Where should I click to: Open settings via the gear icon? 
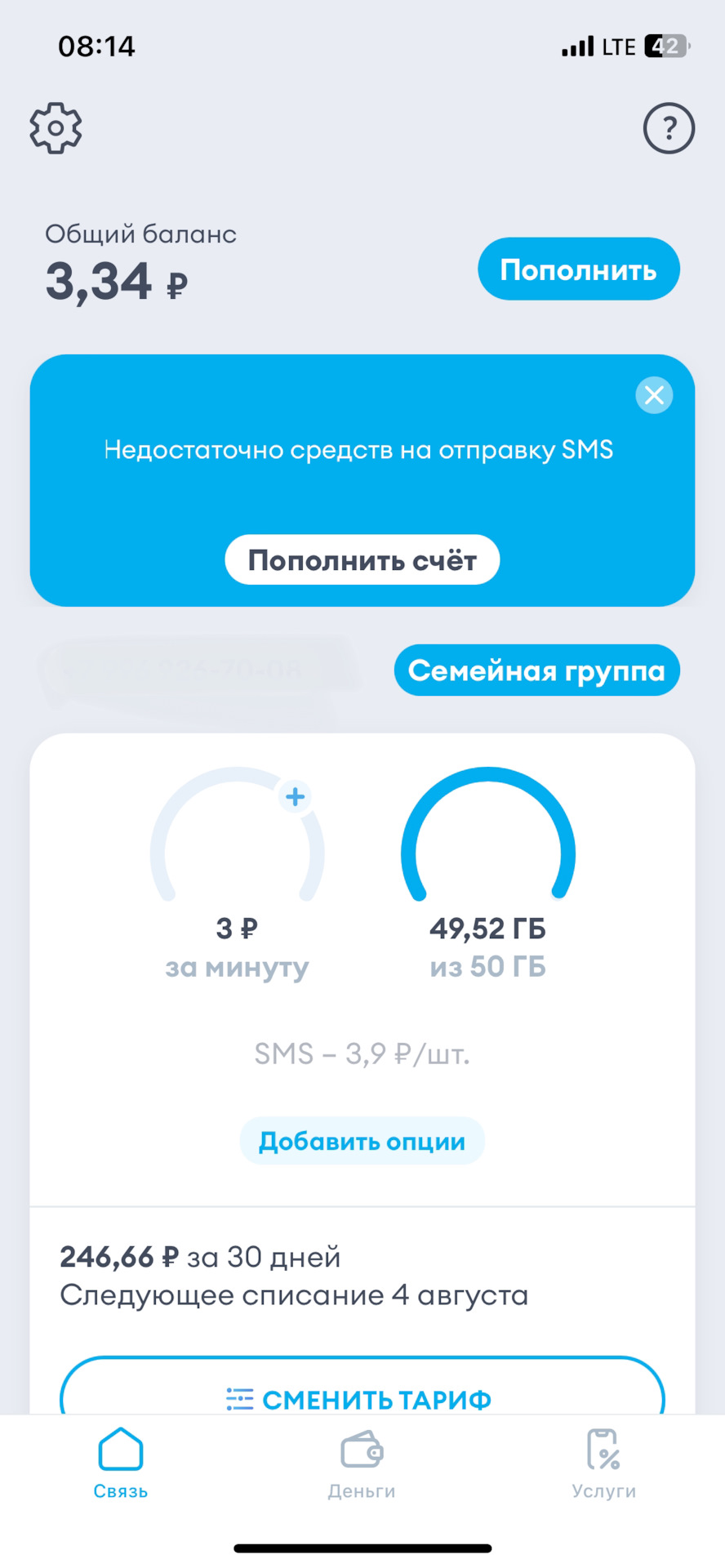[56, 128]
